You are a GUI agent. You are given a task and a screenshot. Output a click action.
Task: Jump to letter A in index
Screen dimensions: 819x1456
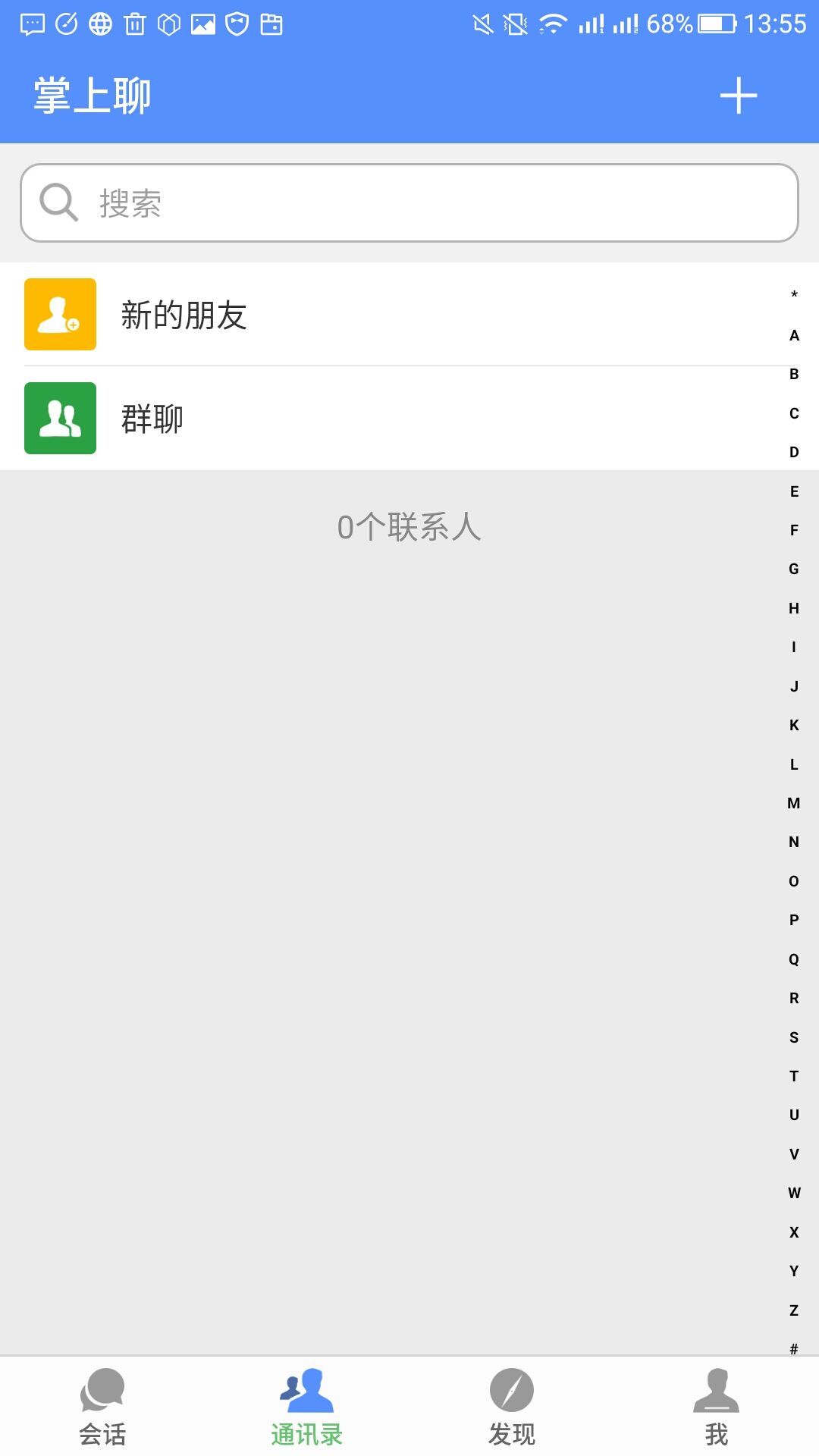794,335
